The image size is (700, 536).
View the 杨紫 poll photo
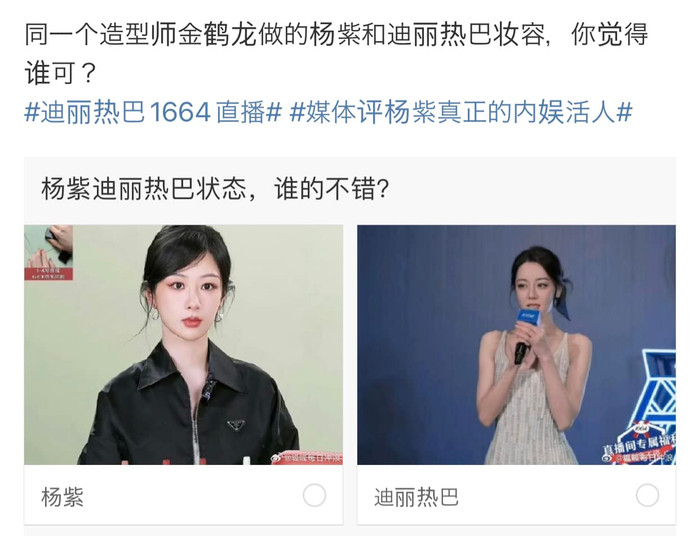[x=183, y=344]
